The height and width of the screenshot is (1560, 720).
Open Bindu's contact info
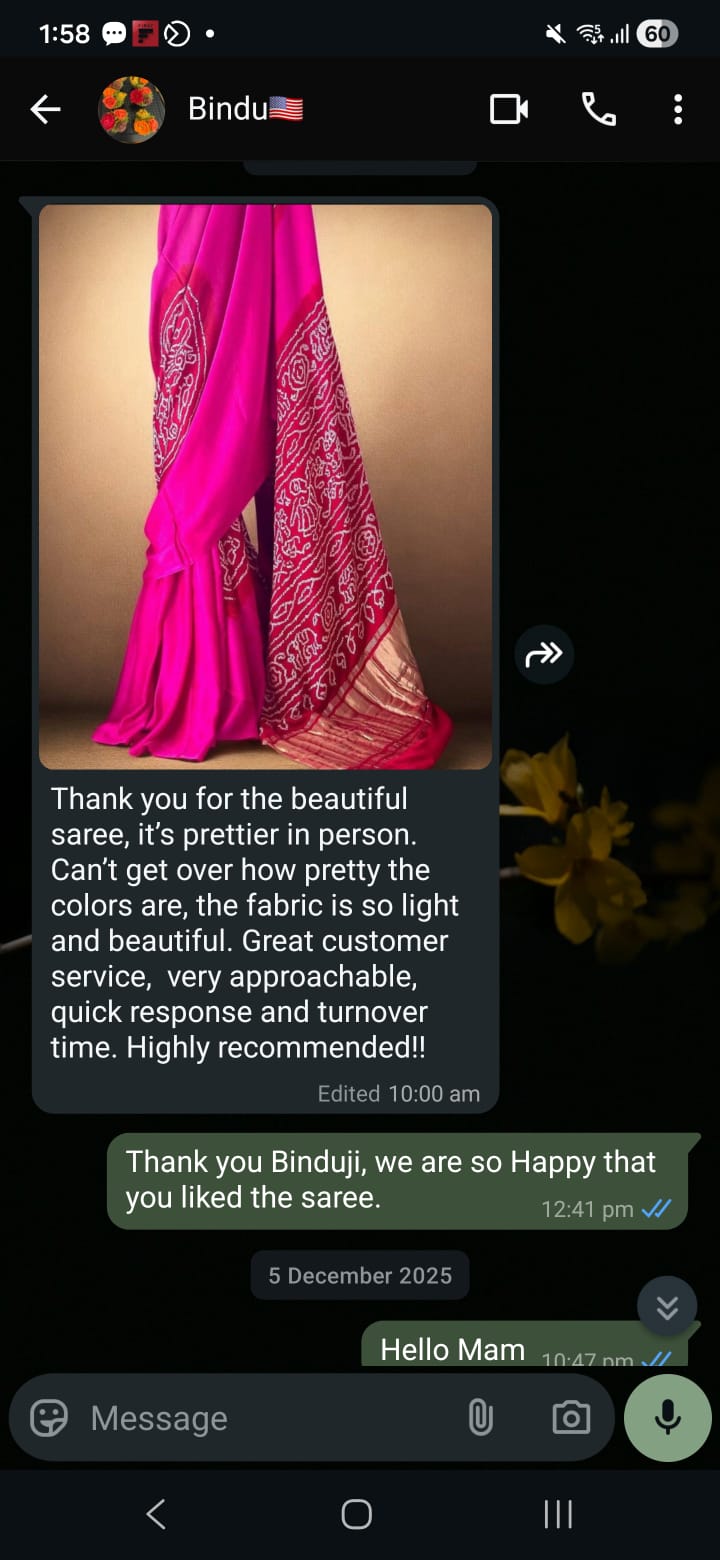[x=245, y=110]
